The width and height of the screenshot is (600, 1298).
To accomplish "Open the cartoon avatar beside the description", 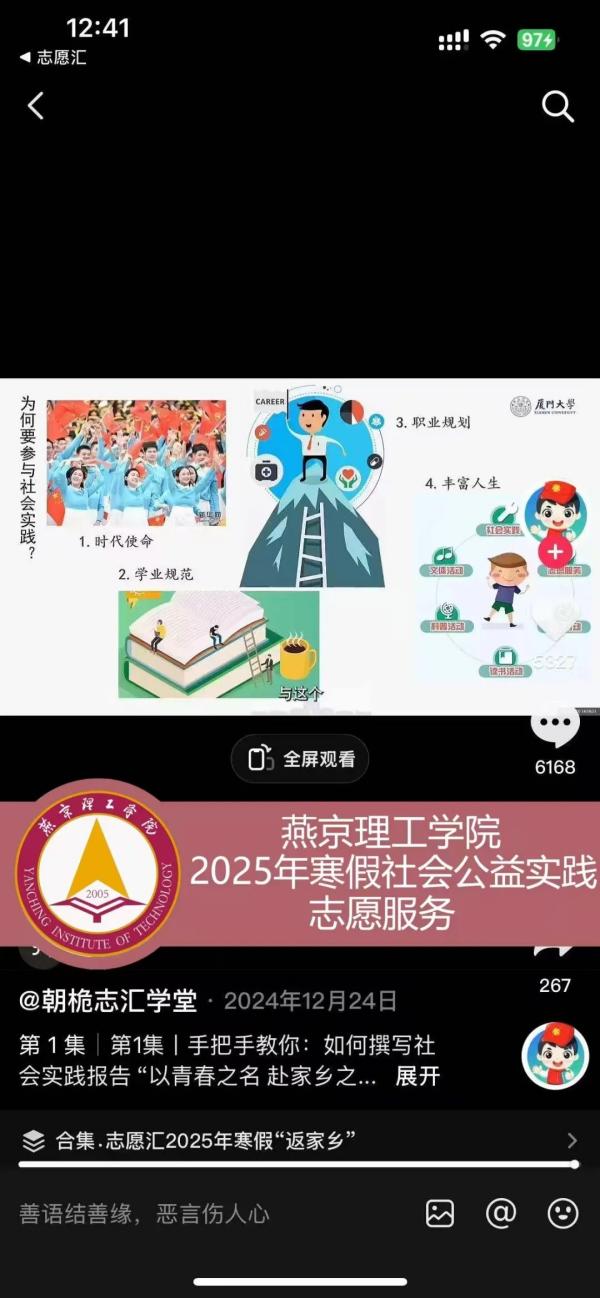I will 555,1056.
